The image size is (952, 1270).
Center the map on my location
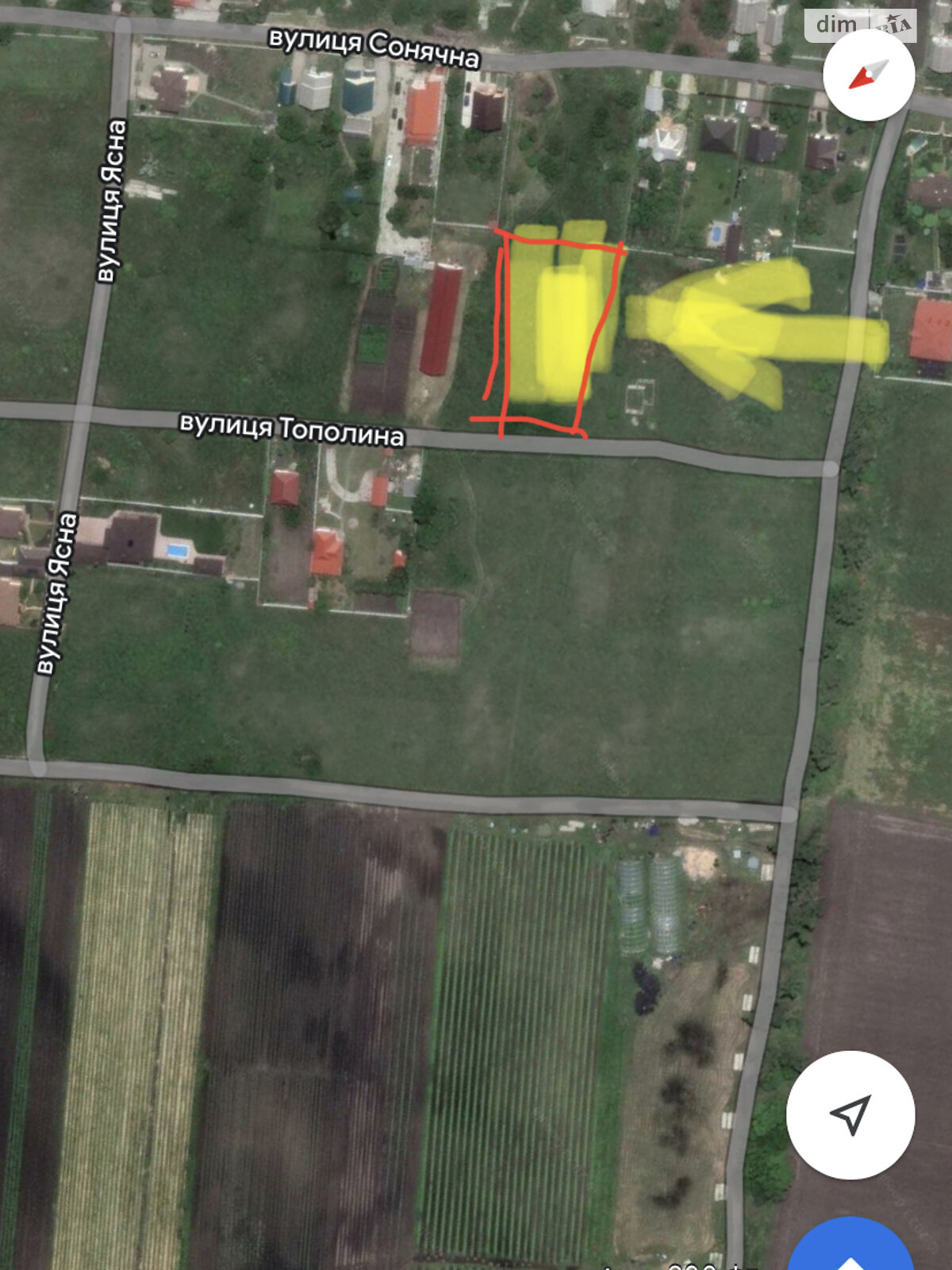tap(850, 1114)
